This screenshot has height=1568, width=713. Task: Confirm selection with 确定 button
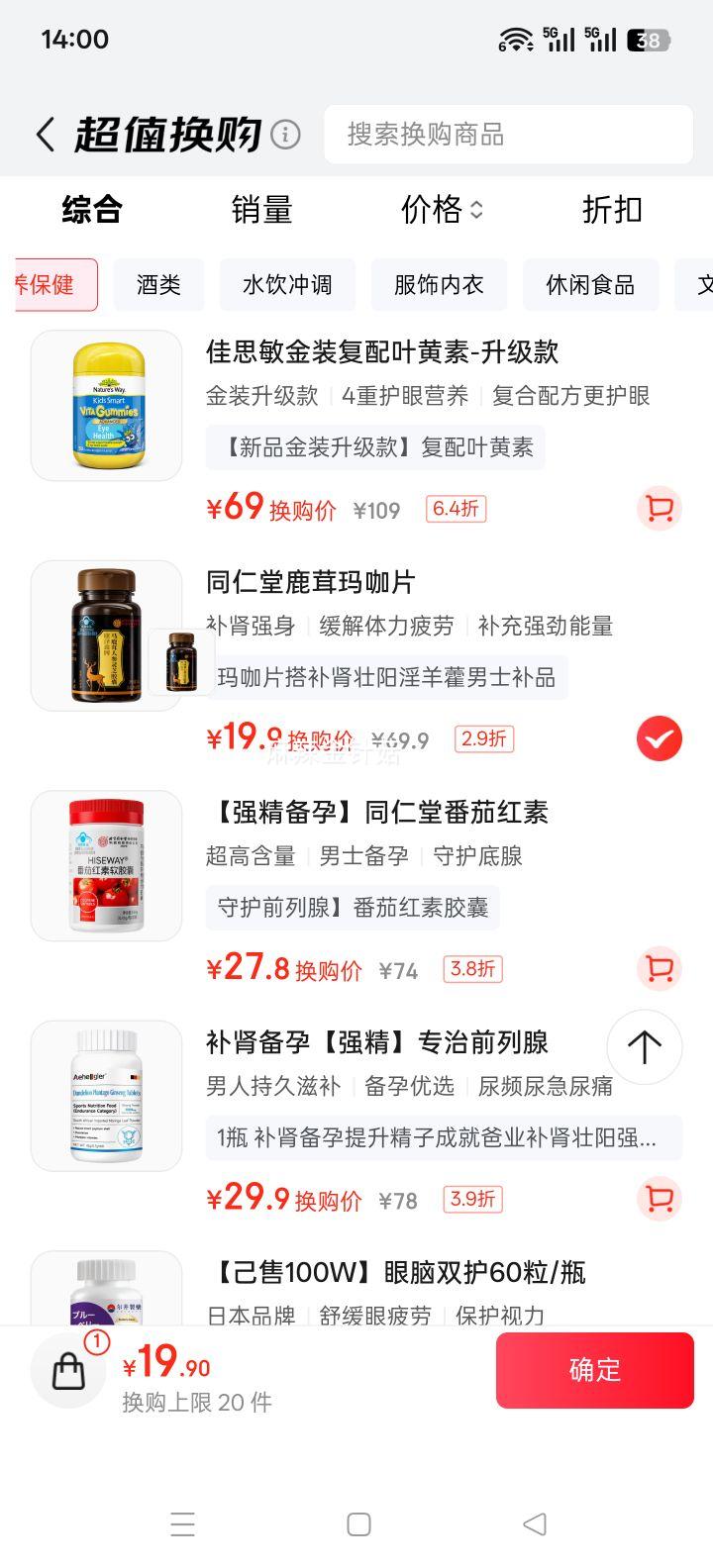pyautogui.click(x=594, y=1370)
